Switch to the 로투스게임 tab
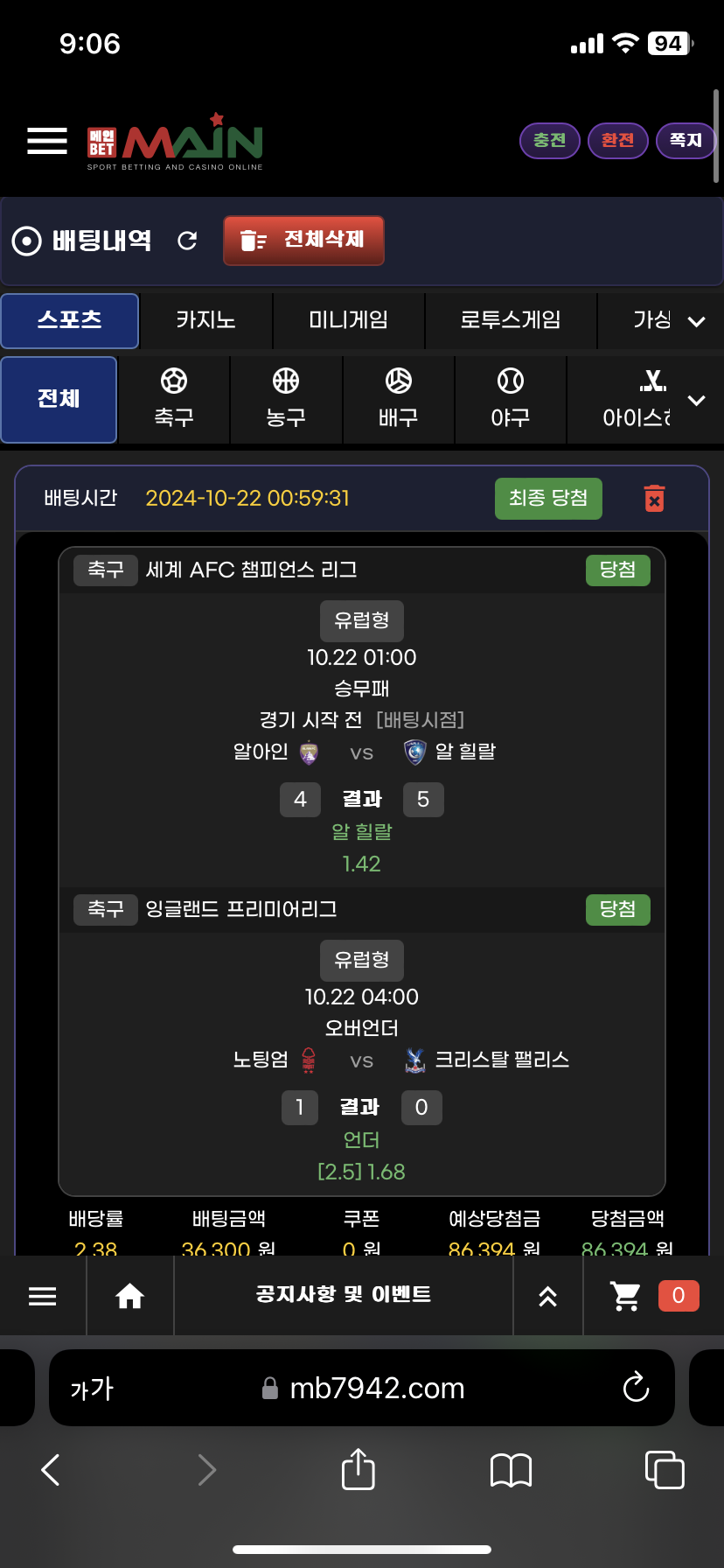Screen dimensions: 724x1568 511,320
